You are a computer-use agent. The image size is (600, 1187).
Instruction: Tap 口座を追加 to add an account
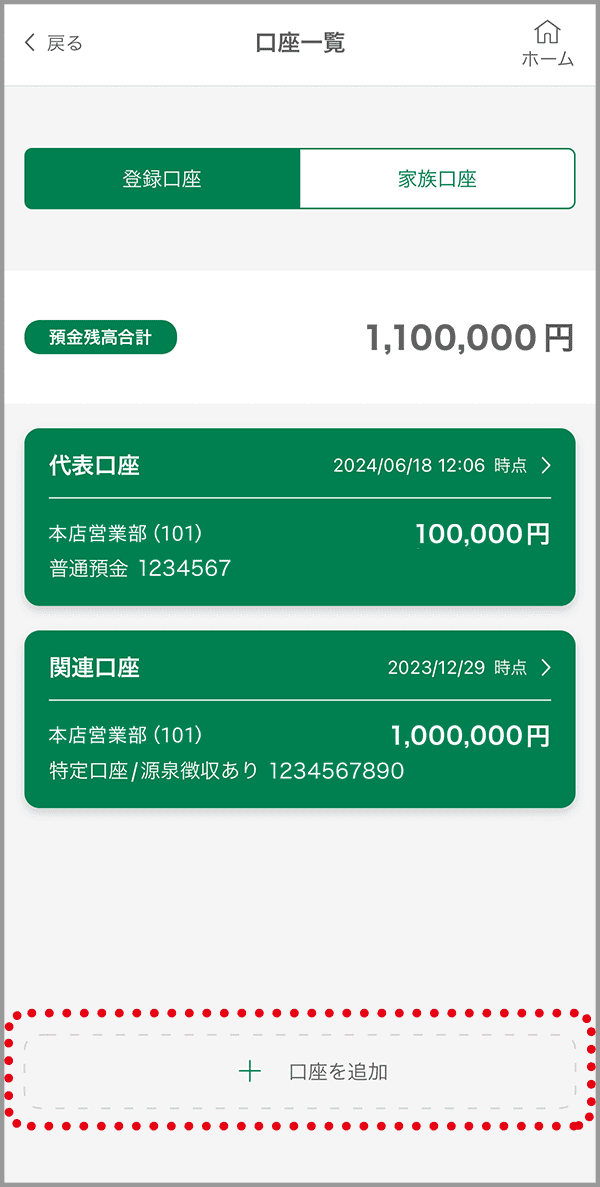point(300,1071)
